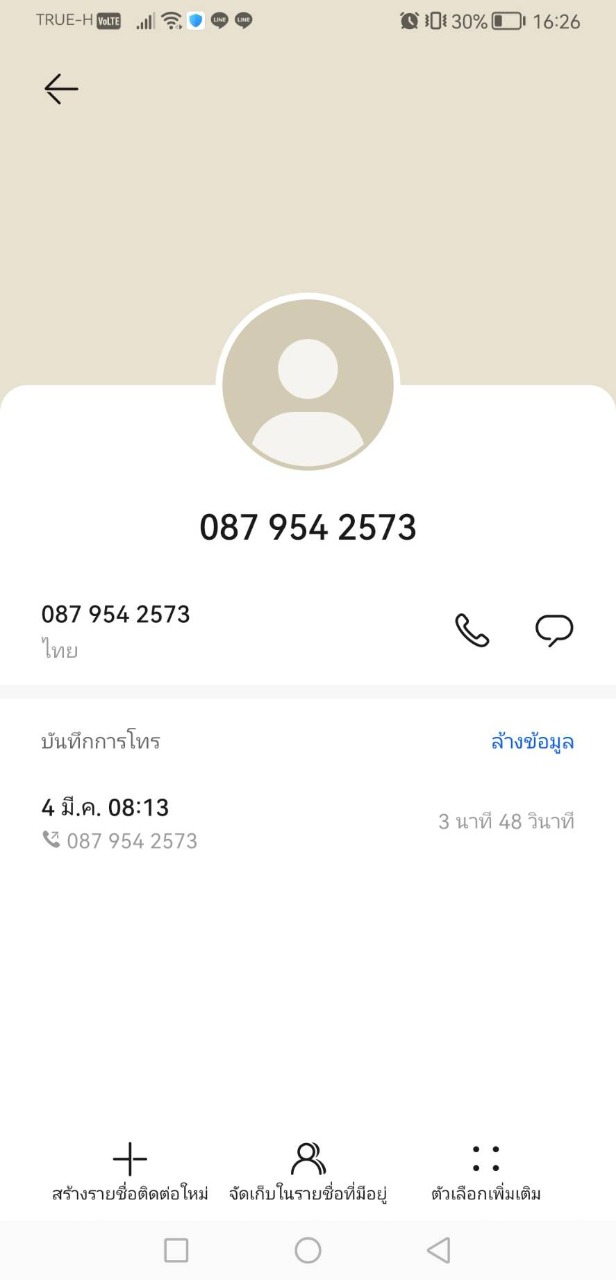
Task: Send a message to this number
Action: coord(554,630)
